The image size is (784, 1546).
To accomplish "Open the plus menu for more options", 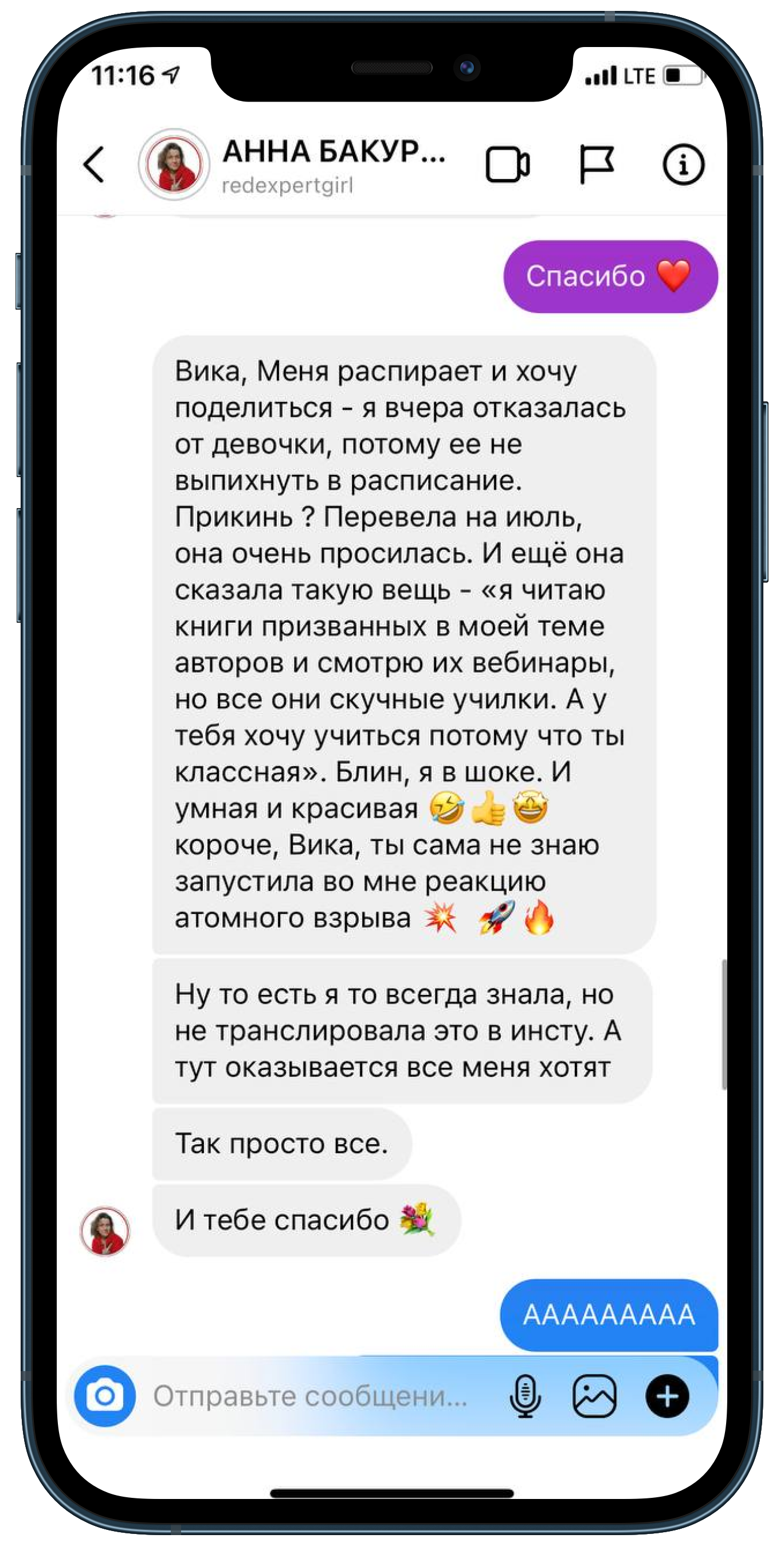I will [x=667, y=1396].
